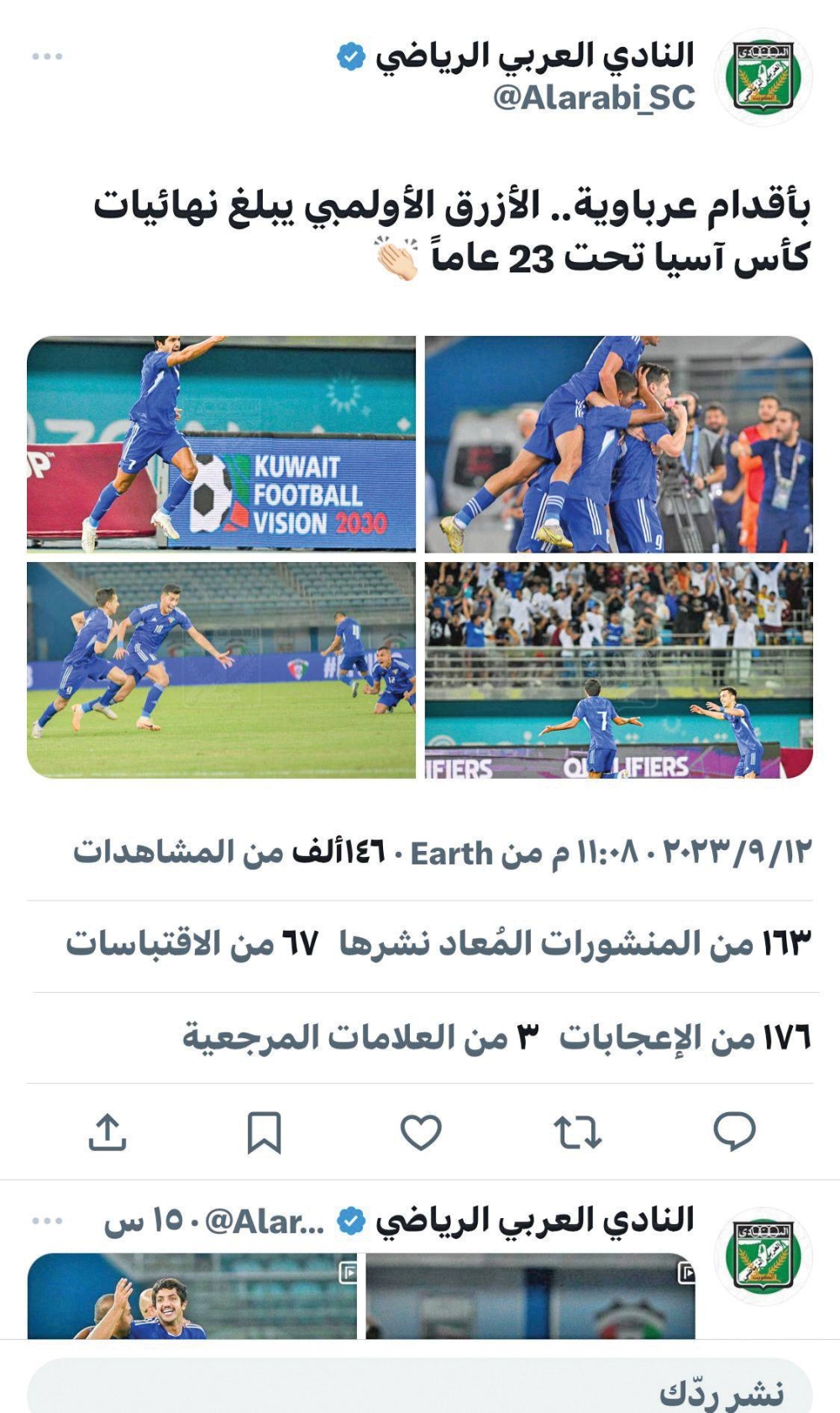
Task: Open overflow menu of the 15-hour-old post
Action: point(47,1221)
